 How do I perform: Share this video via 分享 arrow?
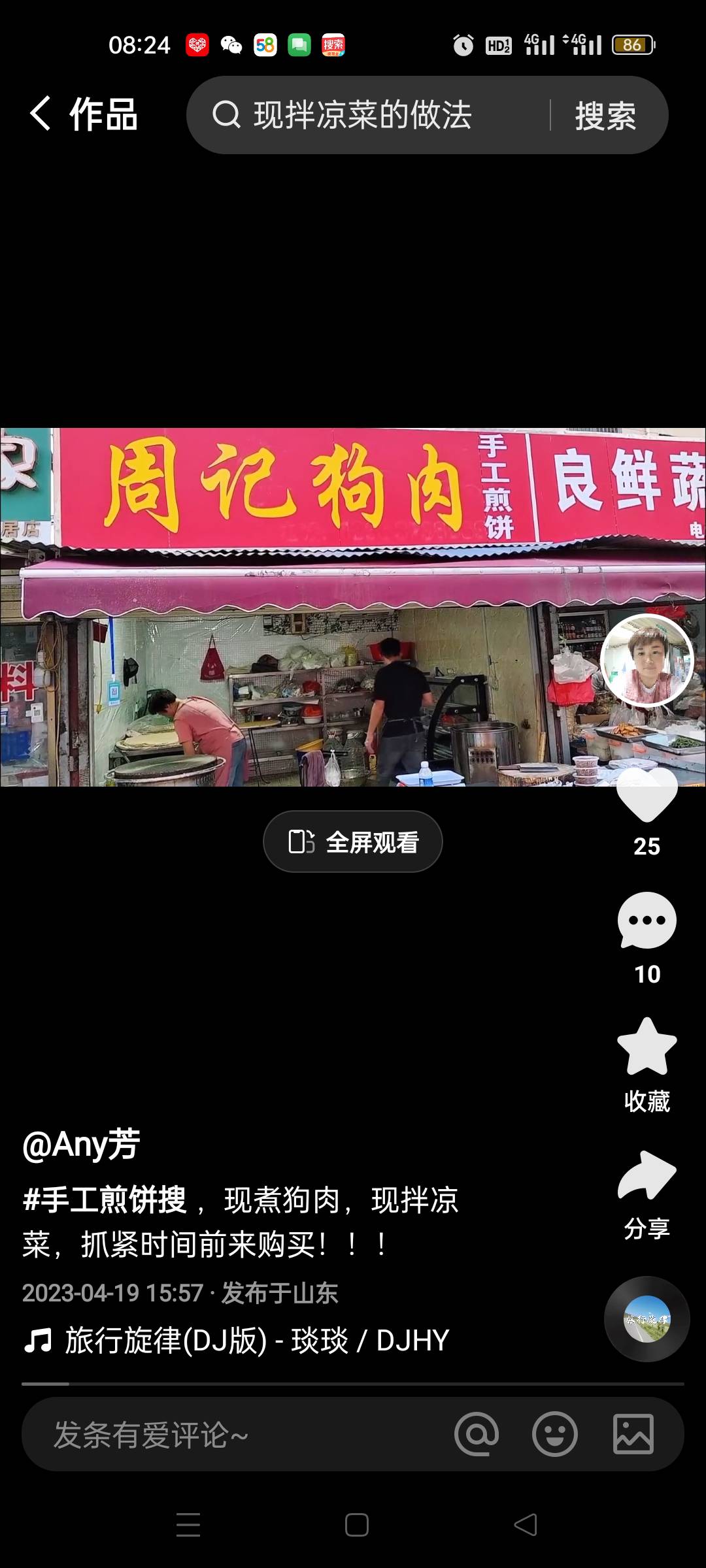pyautogui.click(x=647, y=1175)
